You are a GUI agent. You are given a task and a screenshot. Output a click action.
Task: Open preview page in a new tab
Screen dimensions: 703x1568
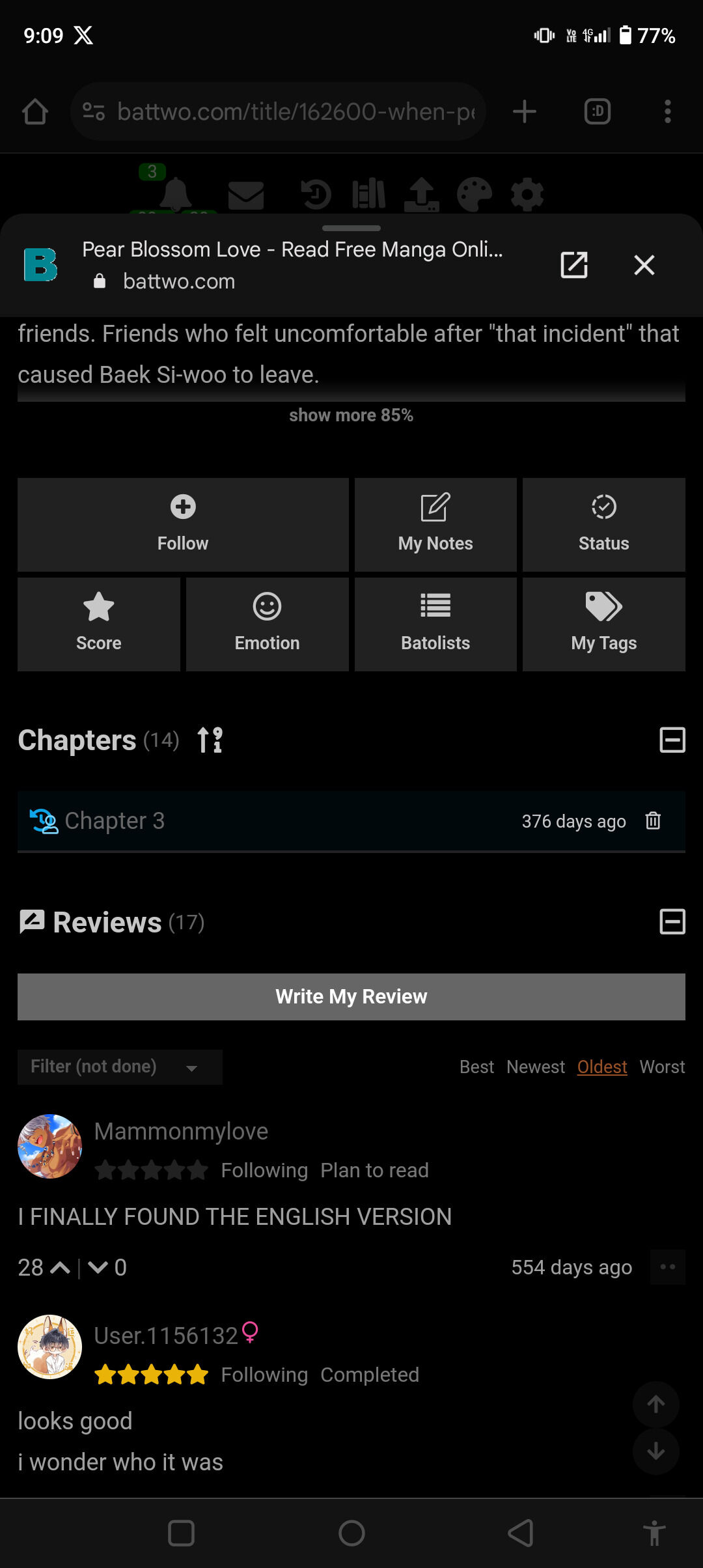coord(573,265)
